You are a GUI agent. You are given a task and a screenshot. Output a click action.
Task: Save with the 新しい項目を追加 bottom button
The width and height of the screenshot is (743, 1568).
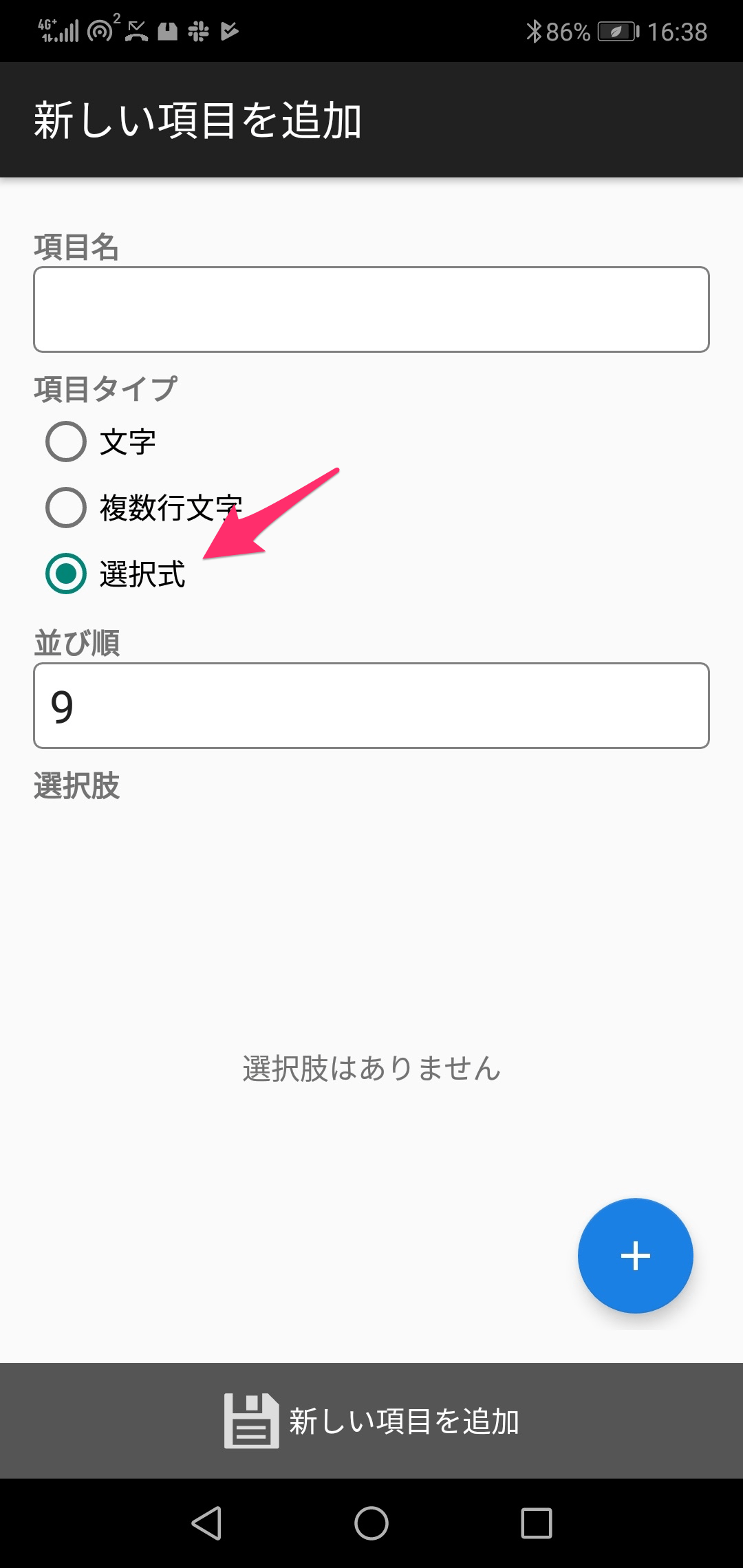click(371, 1421)
